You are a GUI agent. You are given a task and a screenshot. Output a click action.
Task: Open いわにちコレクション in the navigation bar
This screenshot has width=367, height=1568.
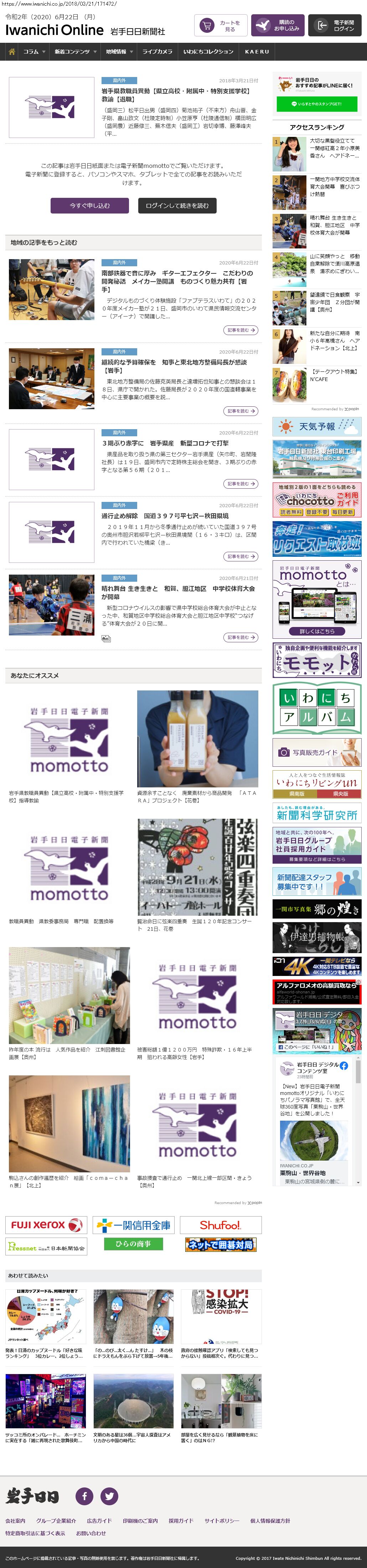pyautogui.click(x=208, y=52)
